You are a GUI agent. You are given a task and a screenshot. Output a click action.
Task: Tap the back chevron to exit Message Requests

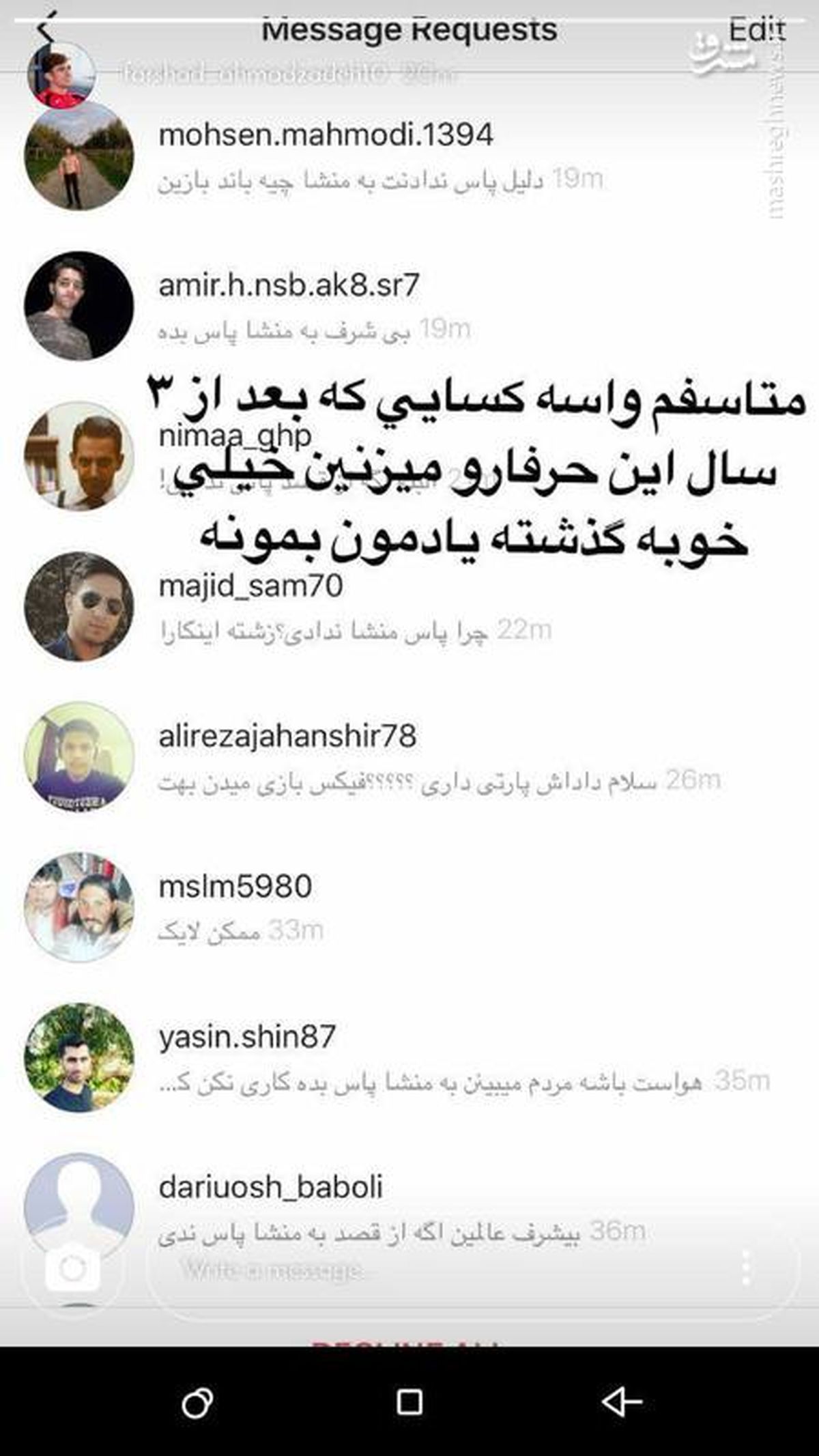(x=46, y=25)
